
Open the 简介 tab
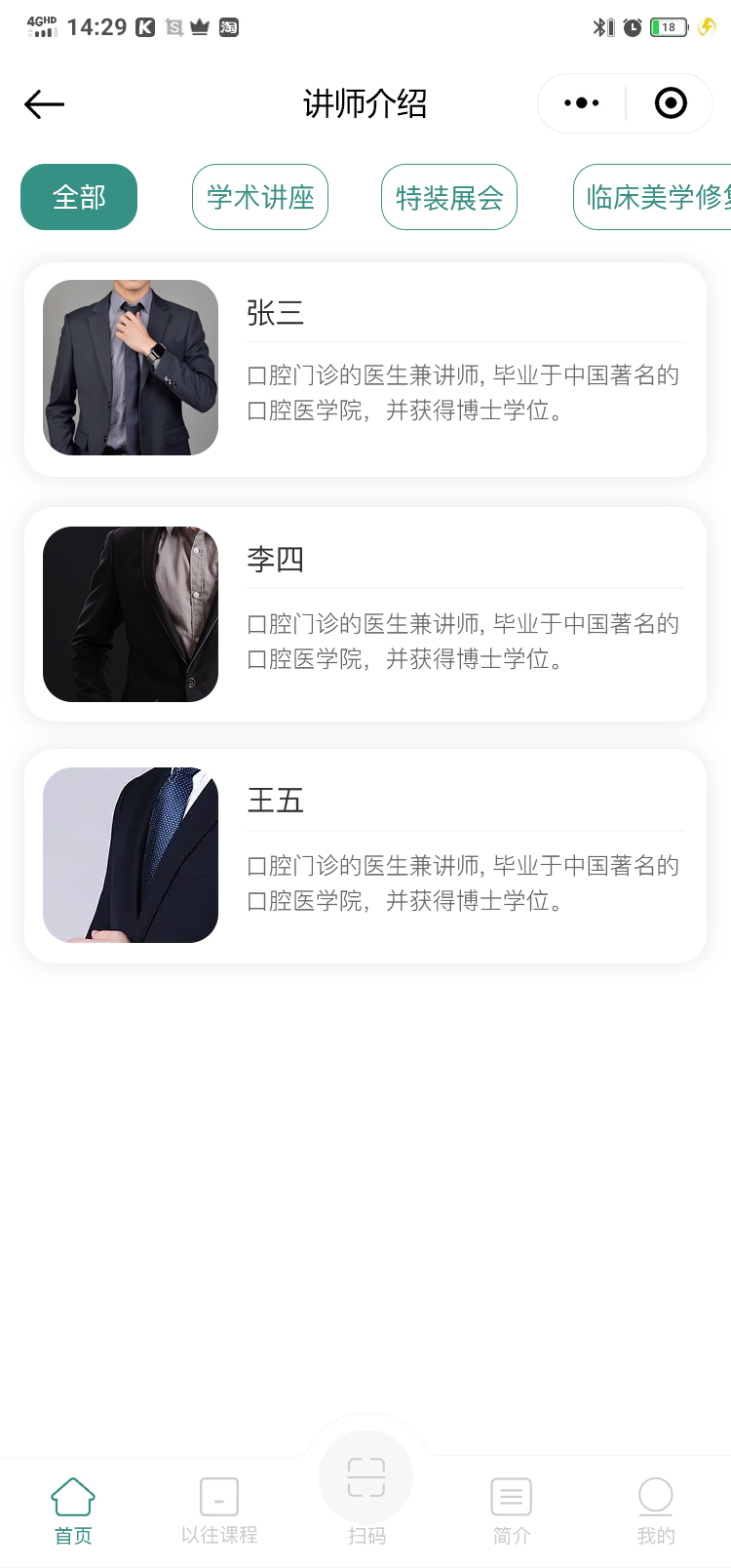[x=512, y=1510]
